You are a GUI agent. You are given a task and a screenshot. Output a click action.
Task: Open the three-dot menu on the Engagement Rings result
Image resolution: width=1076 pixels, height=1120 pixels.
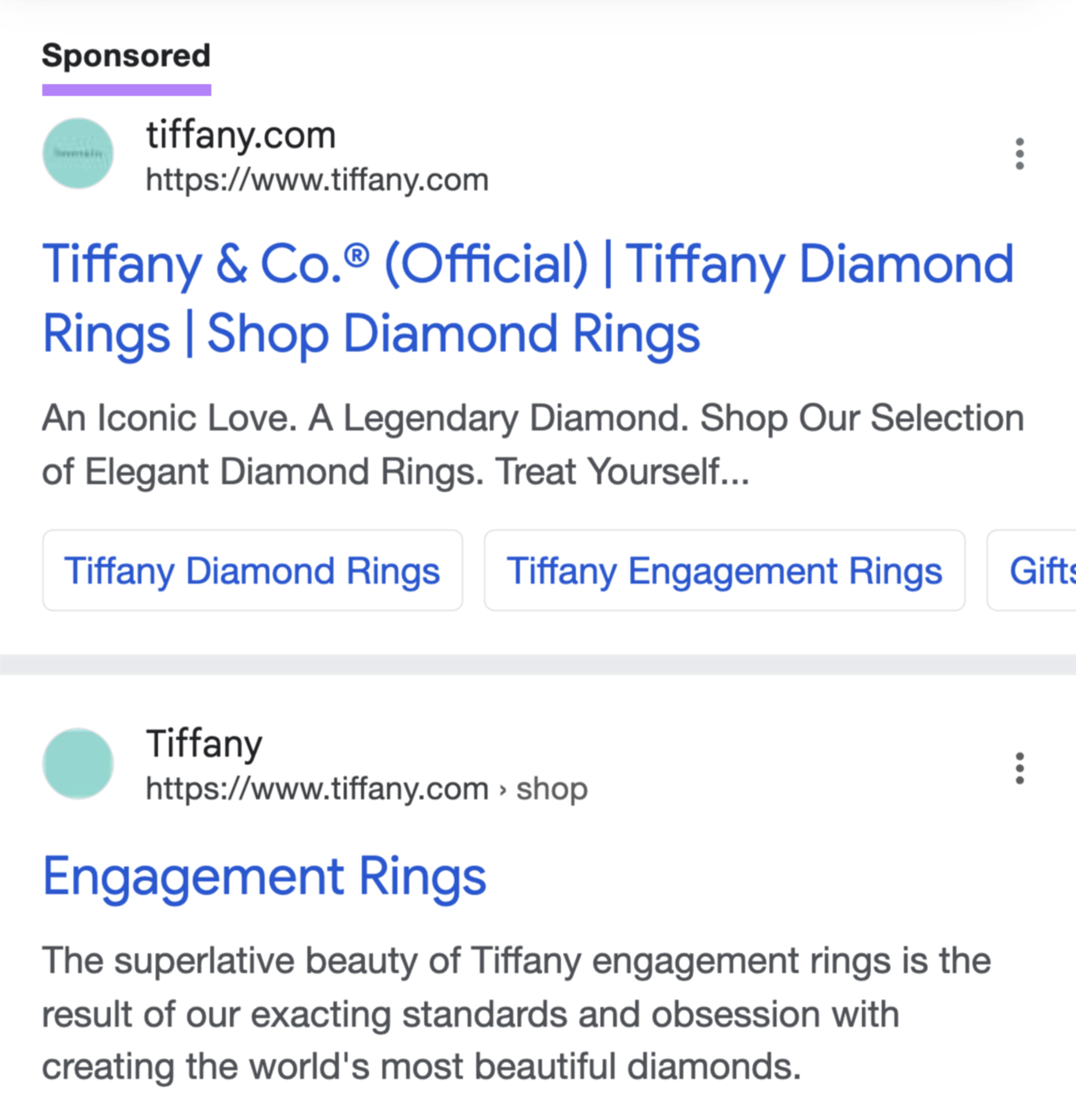pos(1019,767)
